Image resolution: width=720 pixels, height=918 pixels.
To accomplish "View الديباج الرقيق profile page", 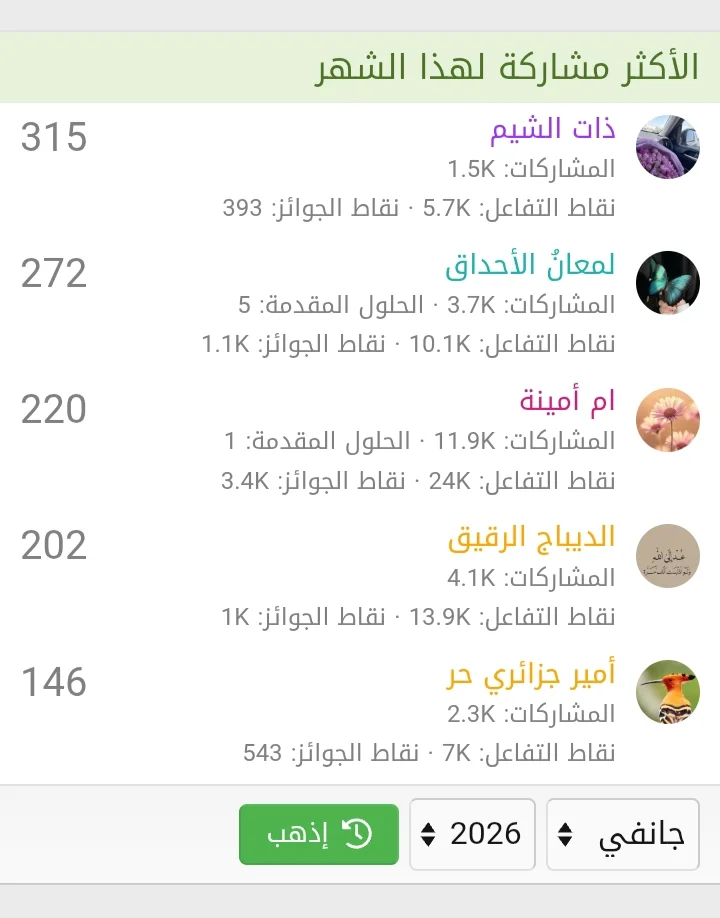I will pos(530,539).
